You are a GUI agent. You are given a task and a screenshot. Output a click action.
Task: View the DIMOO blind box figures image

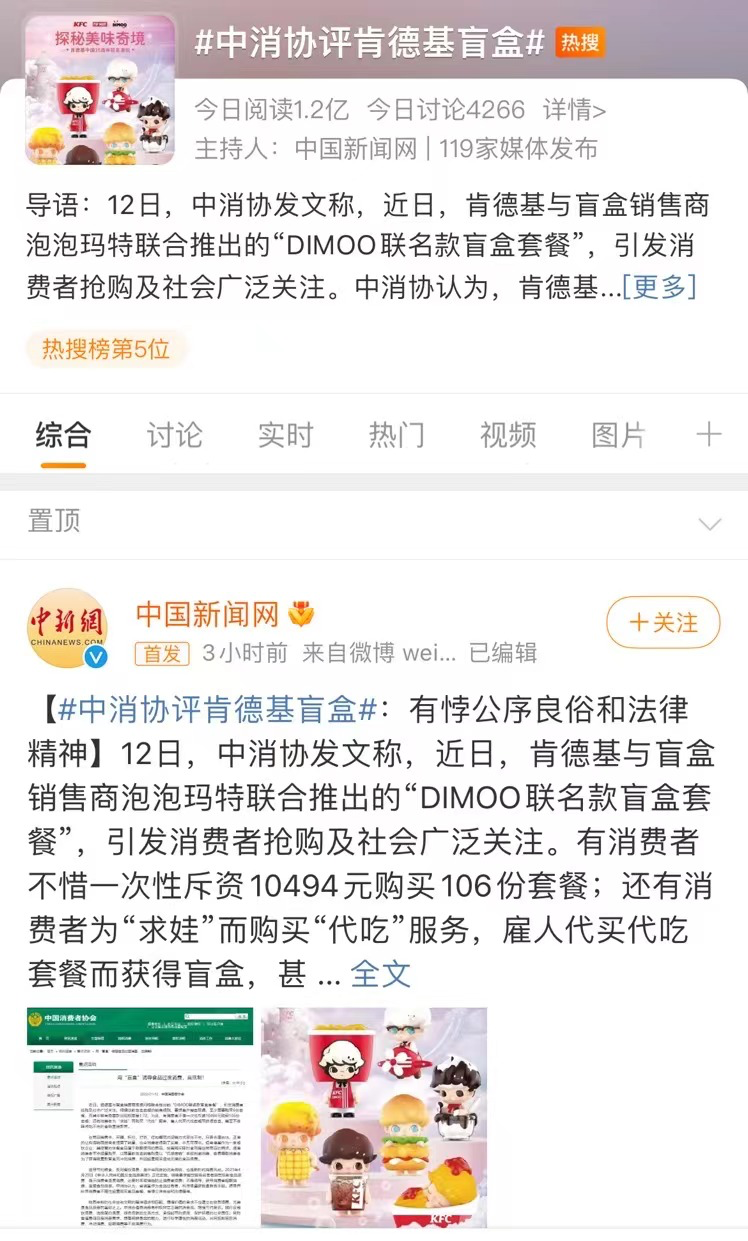tap(374, 1117)
